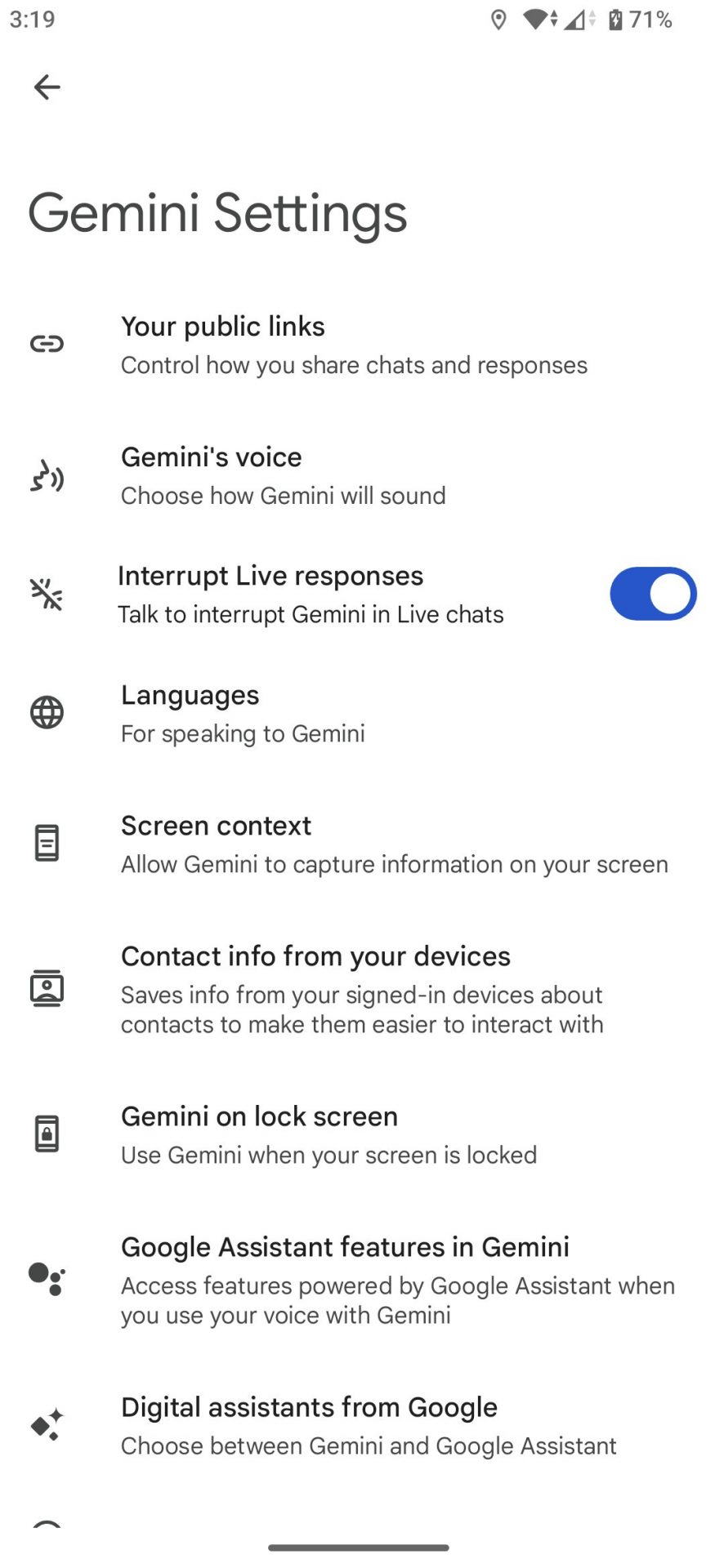Open Your public links settings
Viewport: 724px width, 1568px height.
click(x=353, y=345)
